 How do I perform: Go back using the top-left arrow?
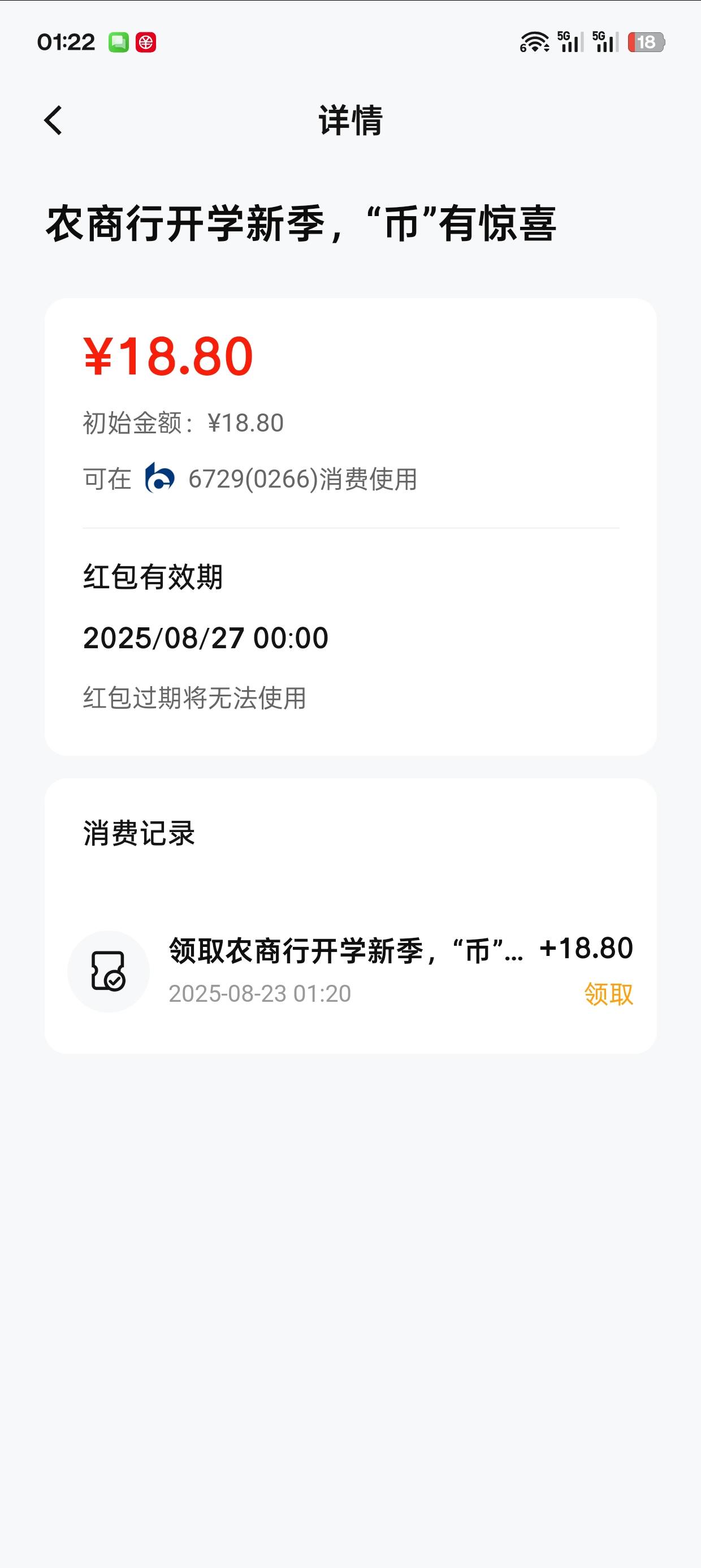(54, 120)
